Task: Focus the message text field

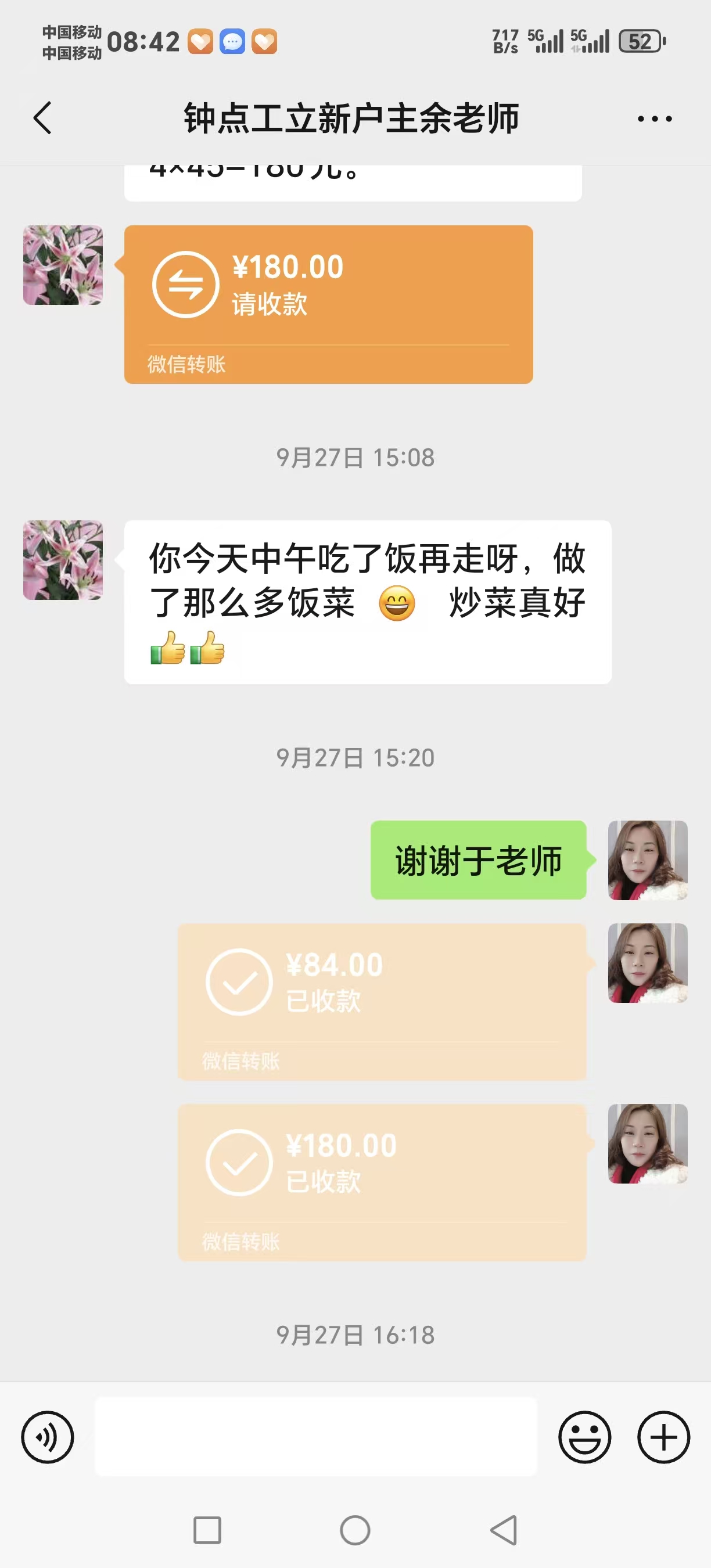Action: click(315, 1437)
